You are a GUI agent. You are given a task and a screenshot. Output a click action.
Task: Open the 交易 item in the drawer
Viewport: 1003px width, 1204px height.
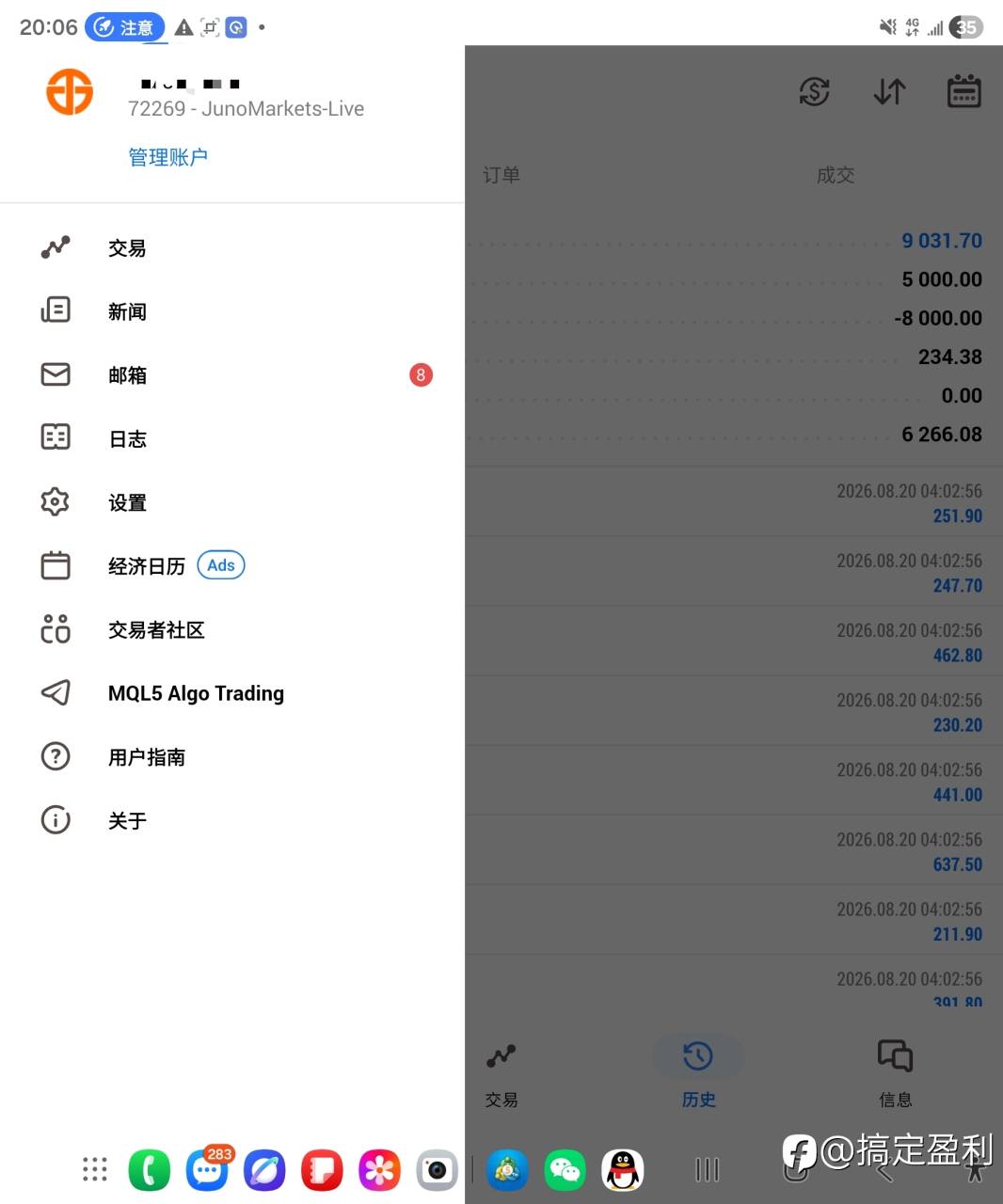[232, 248]
